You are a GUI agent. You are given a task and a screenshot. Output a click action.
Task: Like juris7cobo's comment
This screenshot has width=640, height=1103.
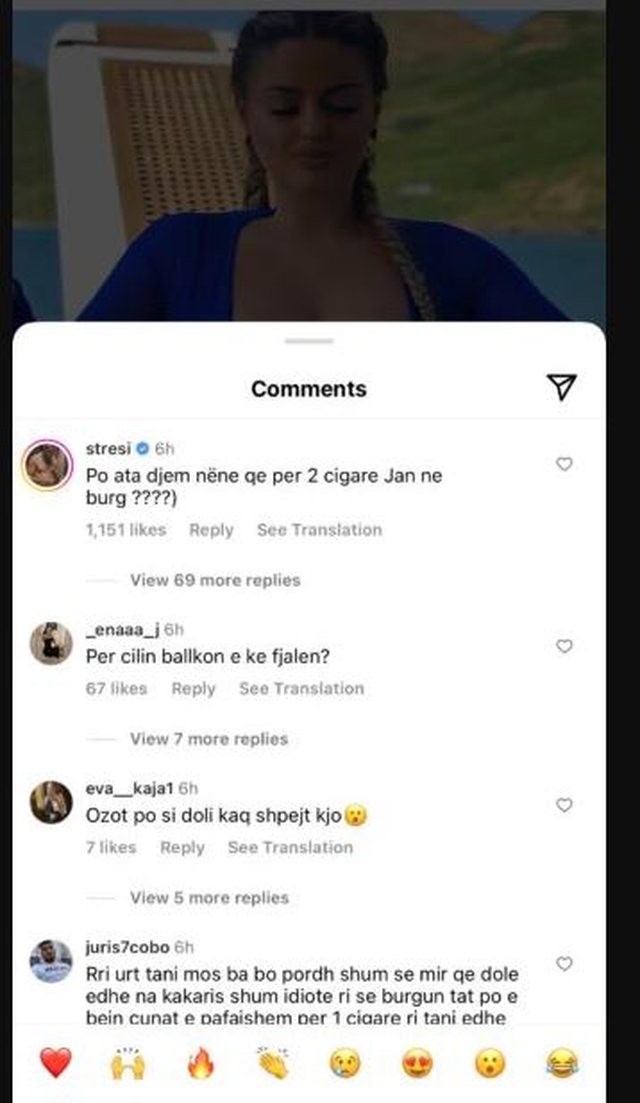point(564,964)
